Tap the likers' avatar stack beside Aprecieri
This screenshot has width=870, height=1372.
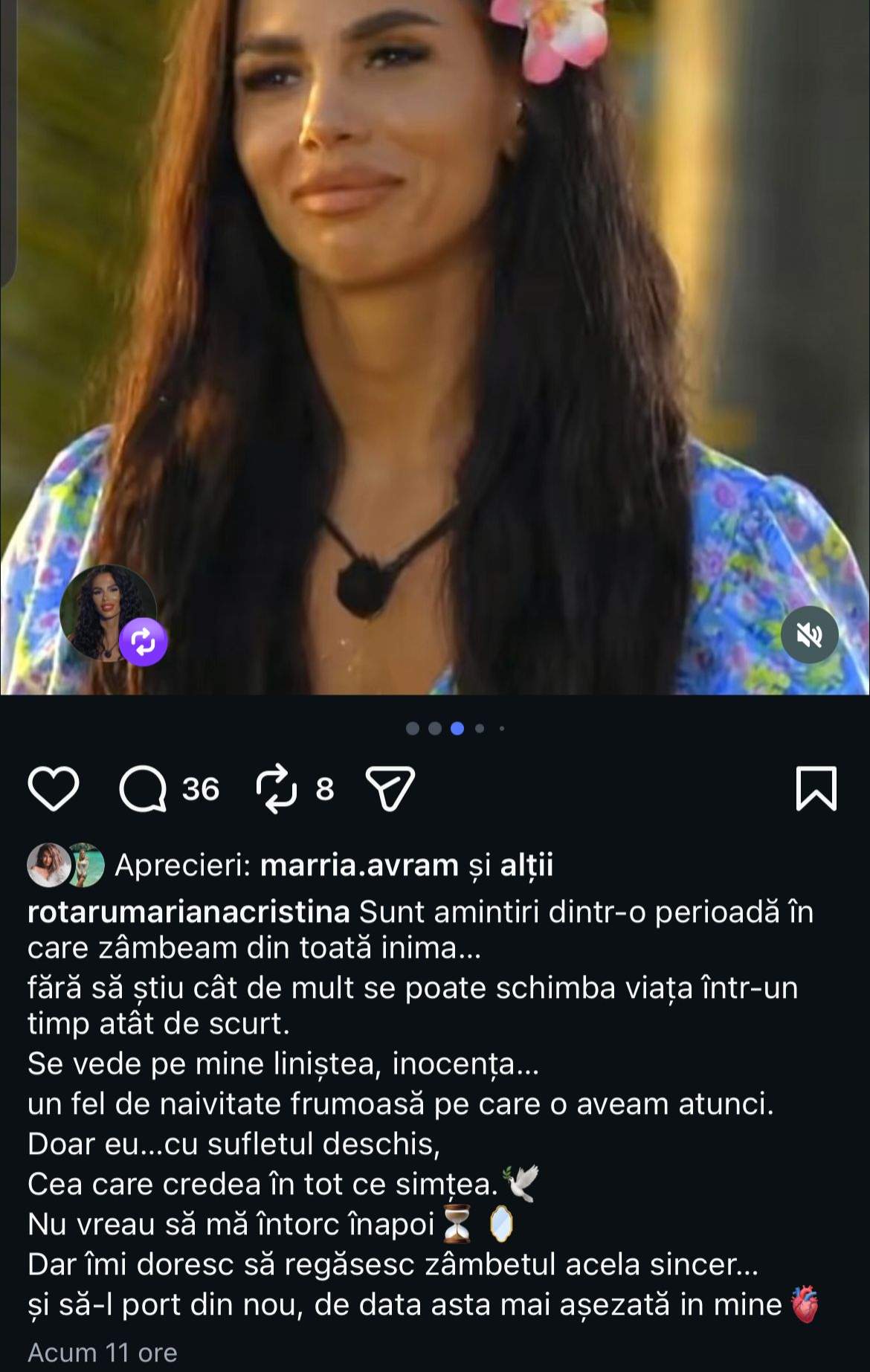(67, 866)
